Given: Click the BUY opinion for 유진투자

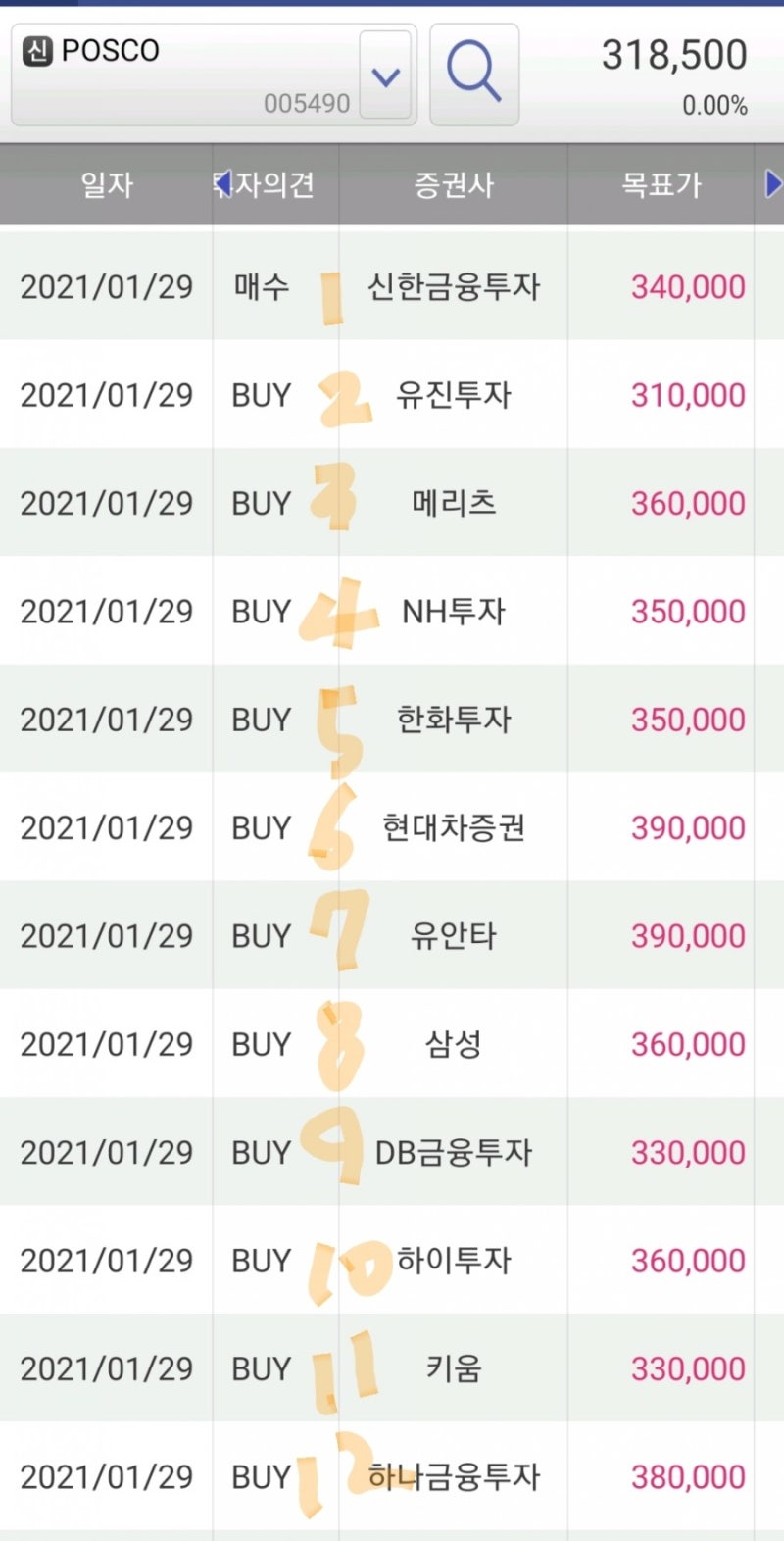Looking at the screenshot, I should point(261,395).
